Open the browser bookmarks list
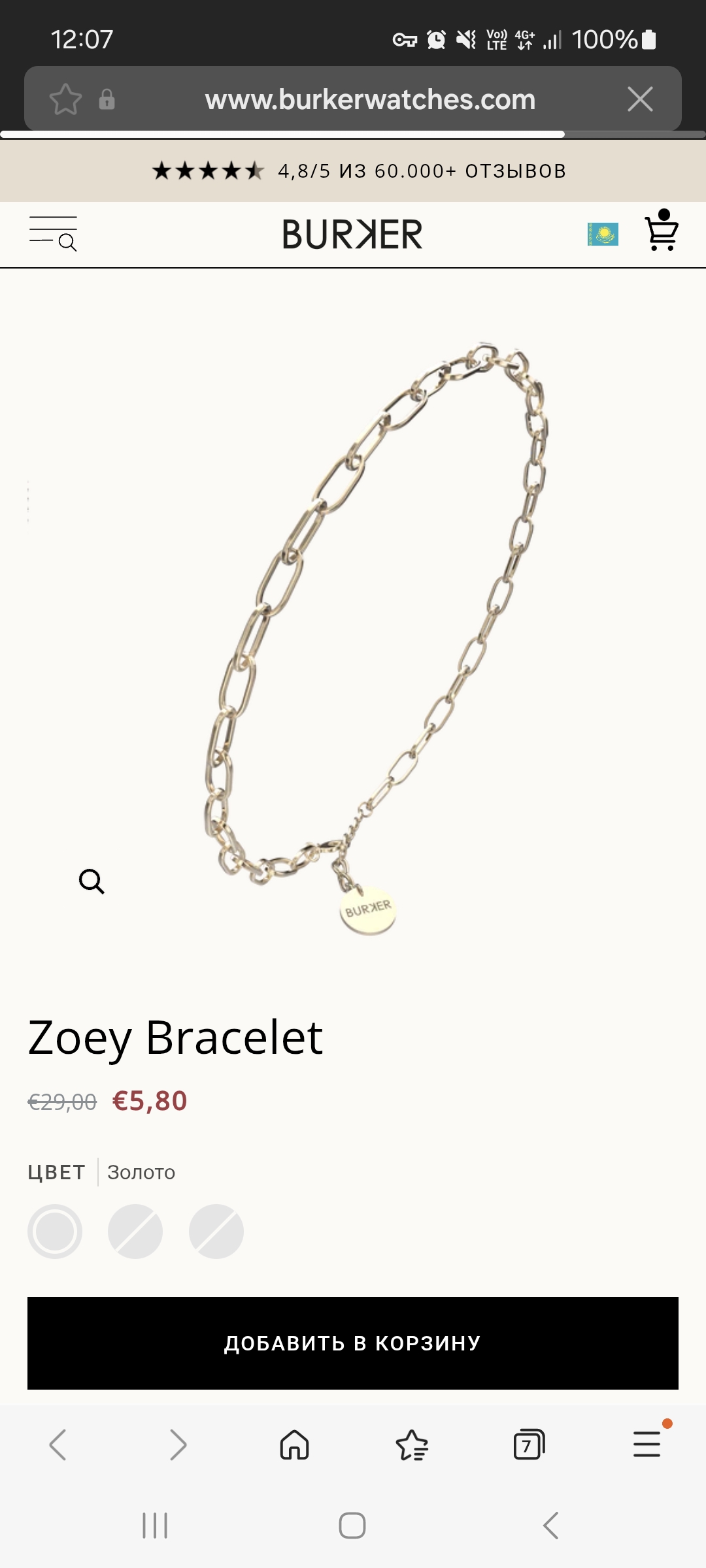 [412, 1445]
